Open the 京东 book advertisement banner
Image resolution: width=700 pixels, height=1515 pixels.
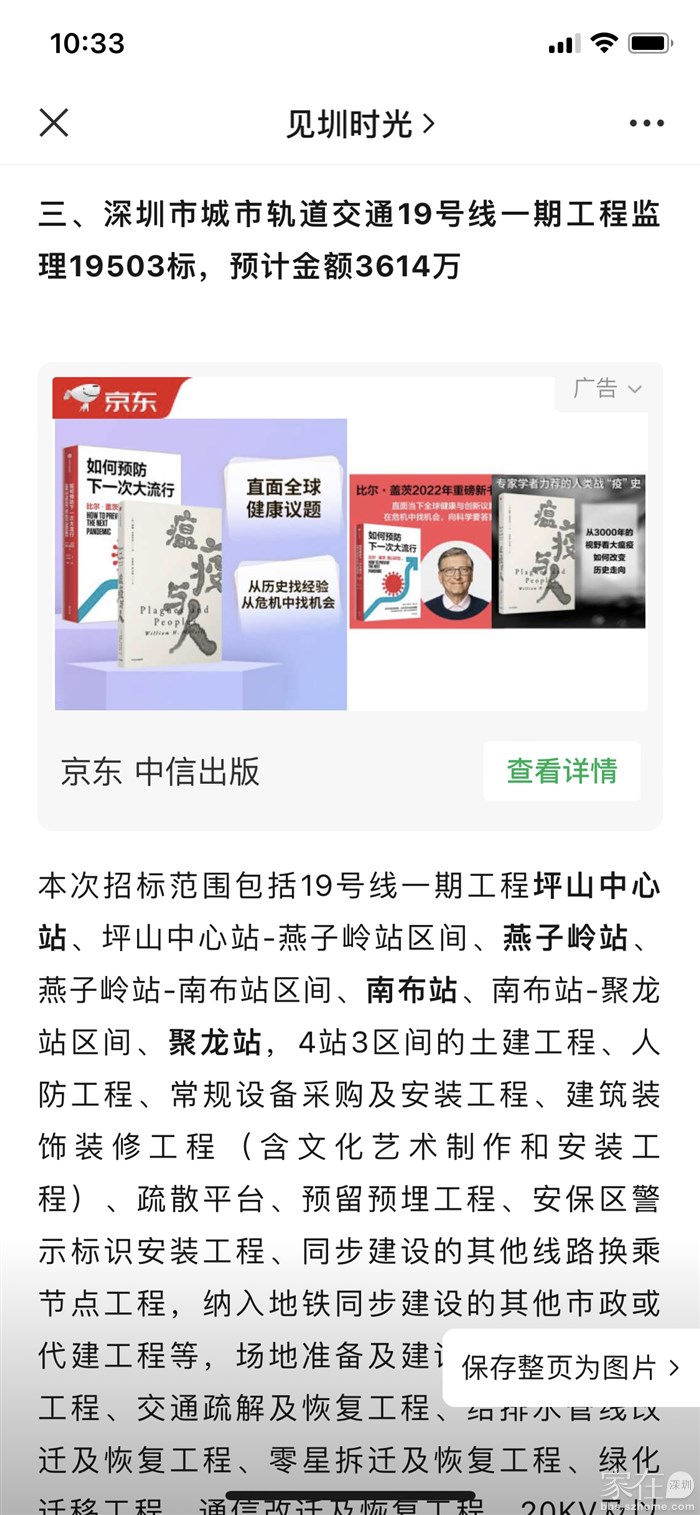pos(350,560)
